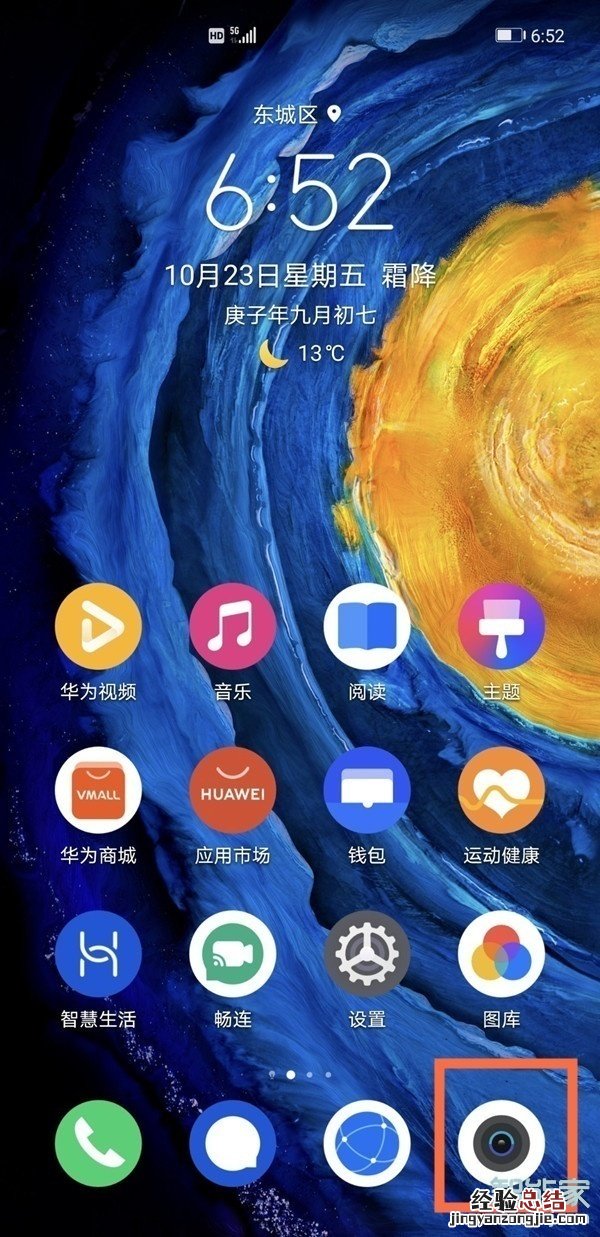This screenshot has width=600, height=1237.
Task: Tap the clock widget showing 6:52
Action: tap(299, 194)
